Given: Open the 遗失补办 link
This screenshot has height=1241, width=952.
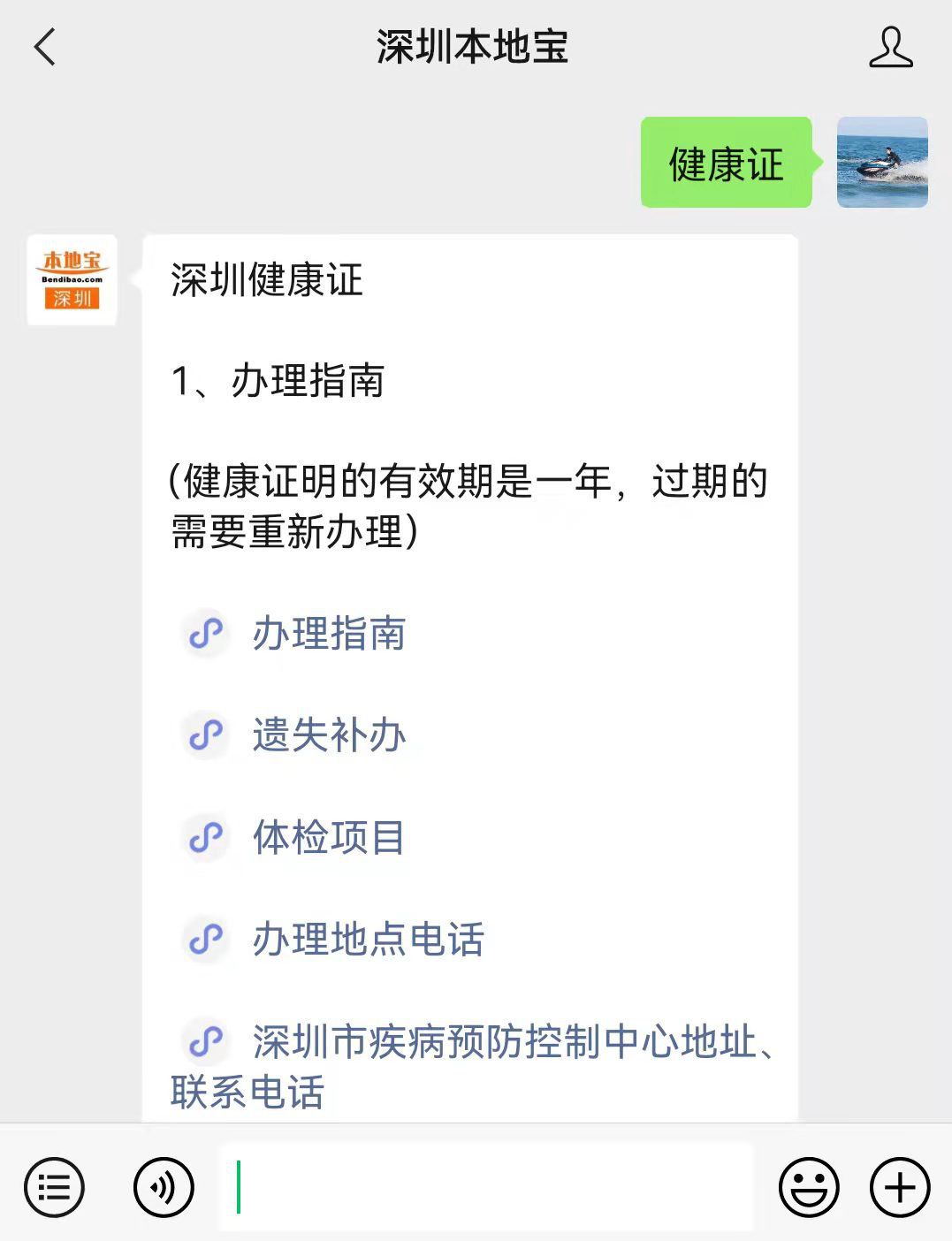Looking at the screenshot, I should [328, 735].
